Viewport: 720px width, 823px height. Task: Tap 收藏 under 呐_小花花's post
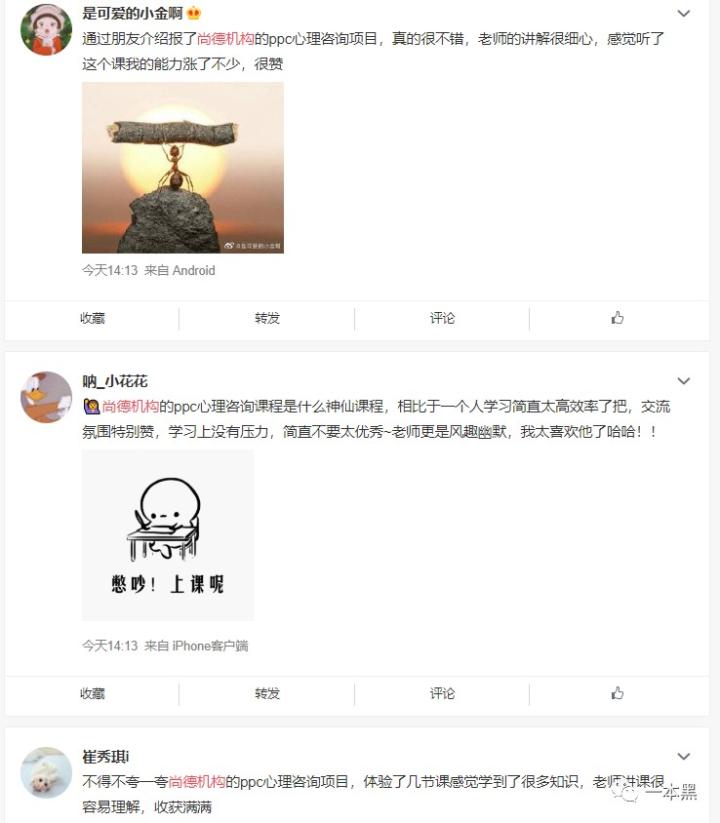(x=92, y=693)
